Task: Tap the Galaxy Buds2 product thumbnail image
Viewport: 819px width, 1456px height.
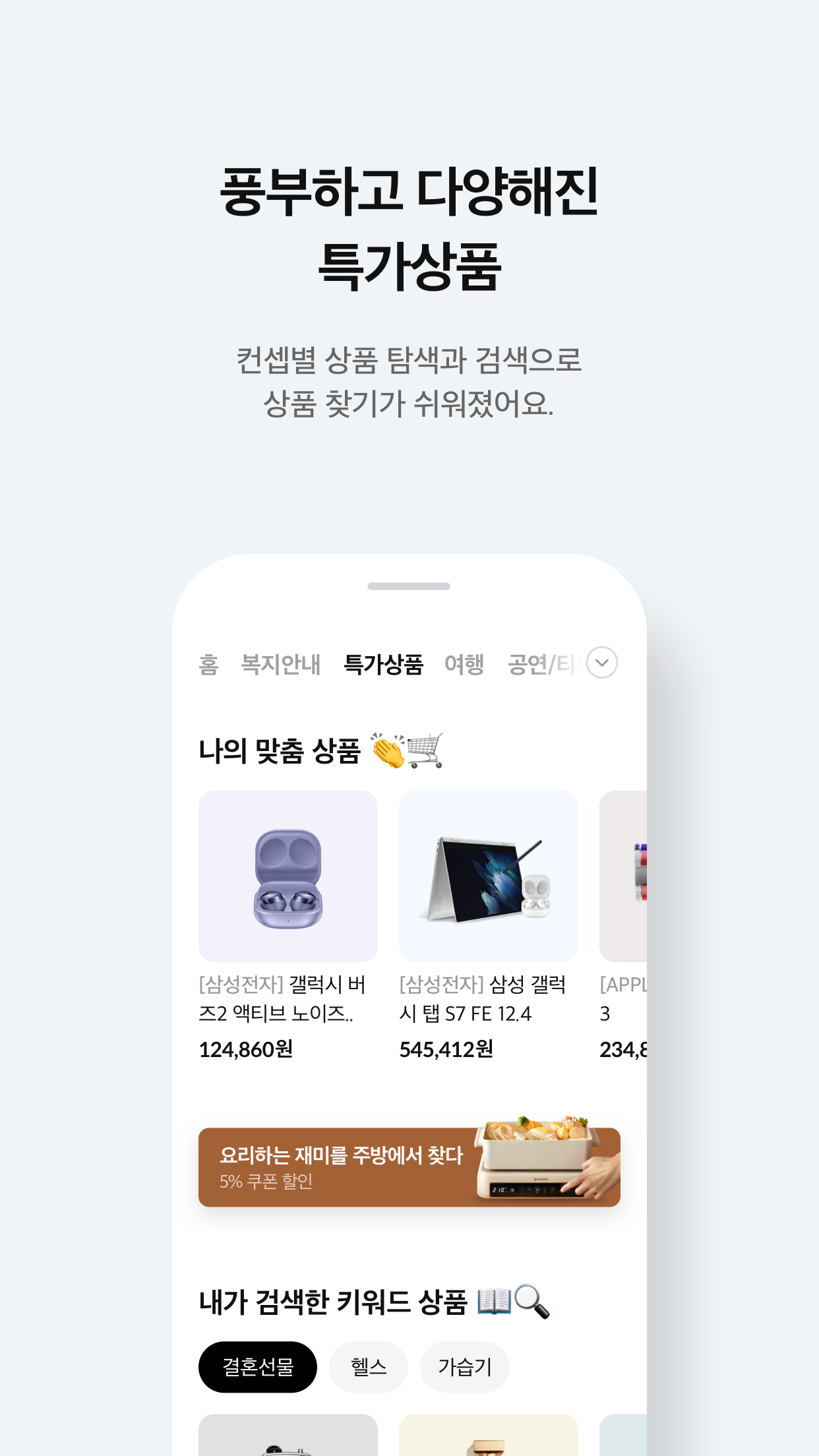Action: click(x=288, y=876)
